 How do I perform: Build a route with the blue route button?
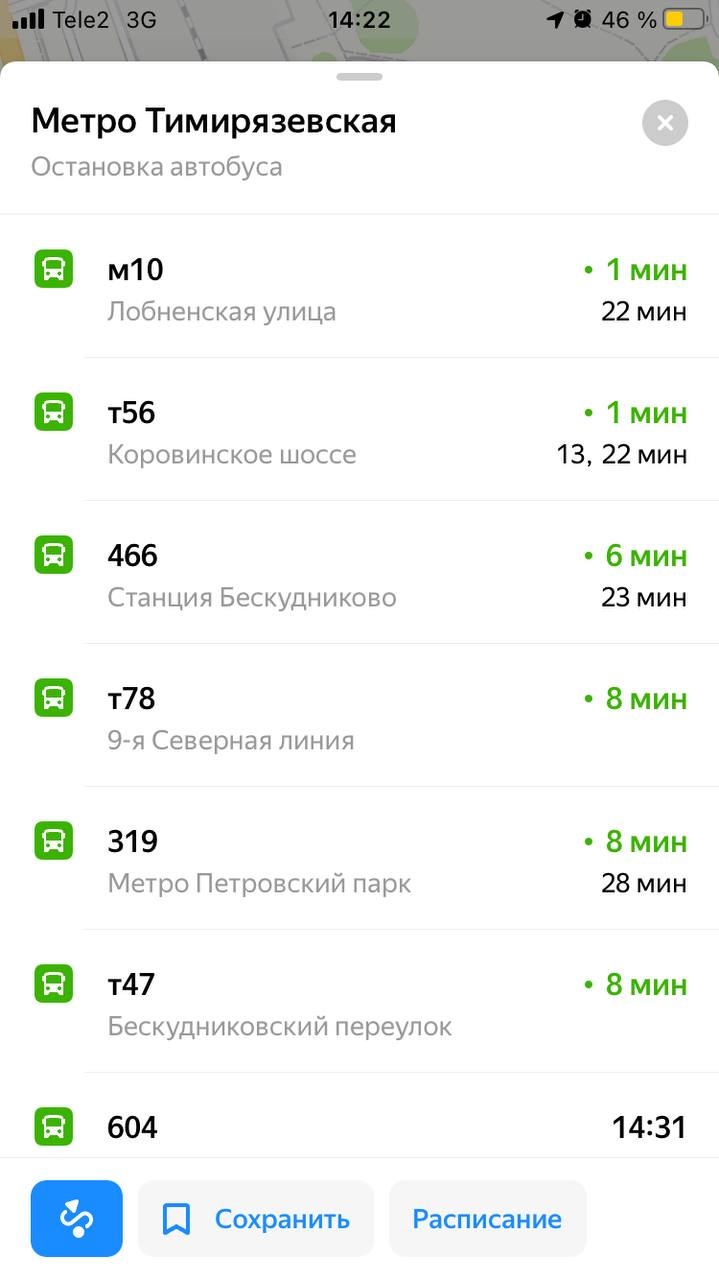77,1218
